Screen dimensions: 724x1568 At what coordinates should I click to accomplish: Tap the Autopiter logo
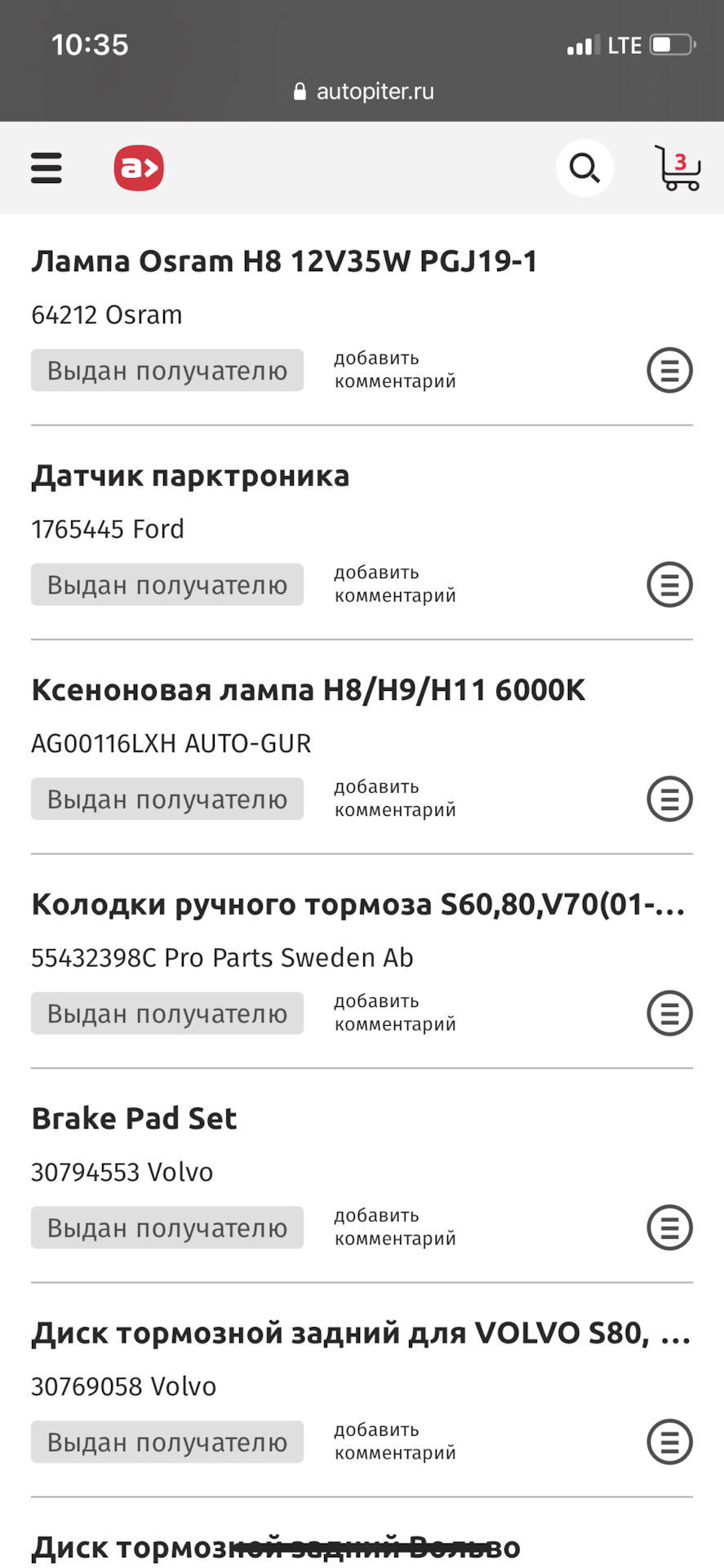pos(138,168)
